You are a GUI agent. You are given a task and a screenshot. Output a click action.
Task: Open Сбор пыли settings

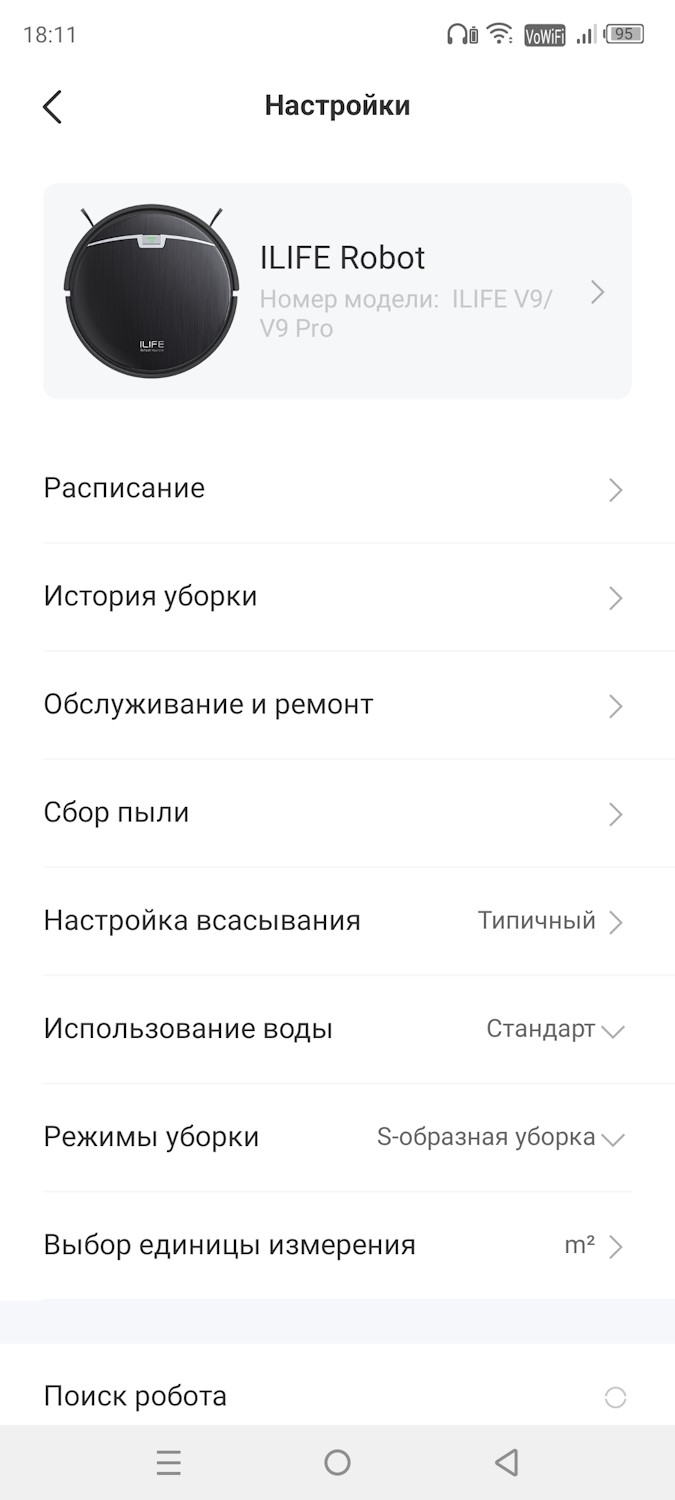click(x=337, y=813)
